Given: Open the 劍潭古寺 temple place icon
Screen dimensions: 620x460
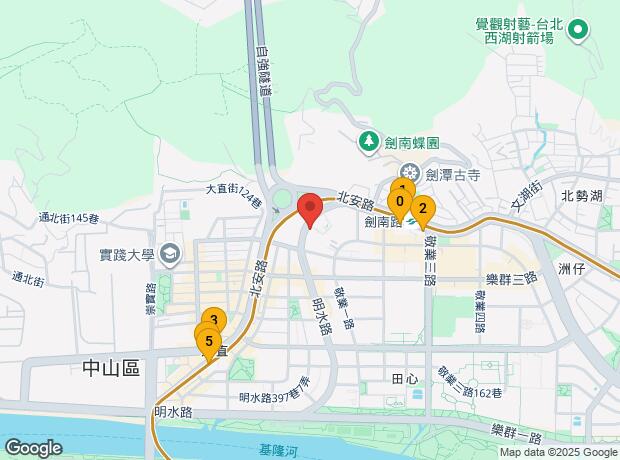Looking at the screenshot, I should click(x=410, y=174).
